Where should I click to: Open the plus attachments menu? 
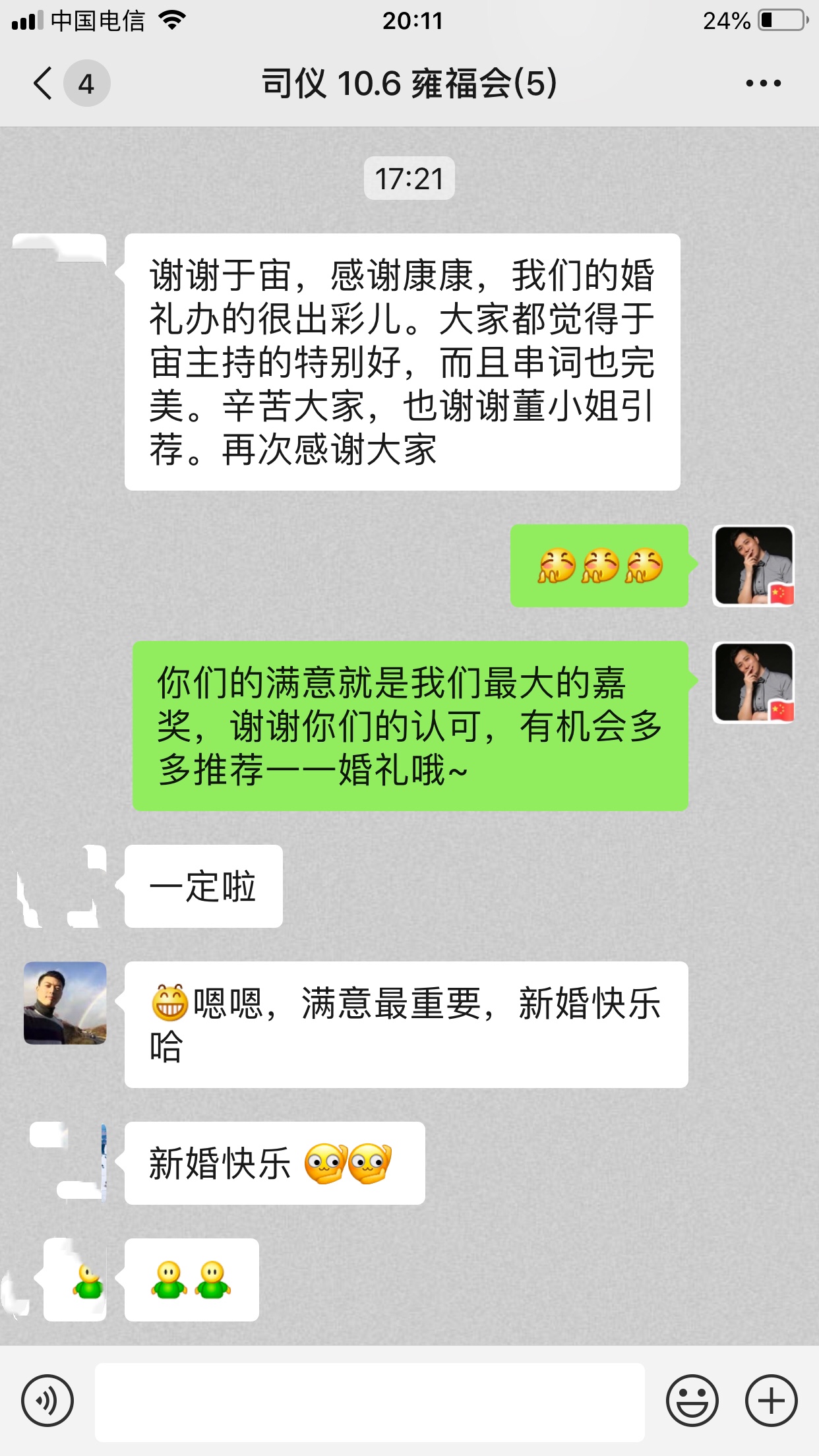pos(771,1400)
